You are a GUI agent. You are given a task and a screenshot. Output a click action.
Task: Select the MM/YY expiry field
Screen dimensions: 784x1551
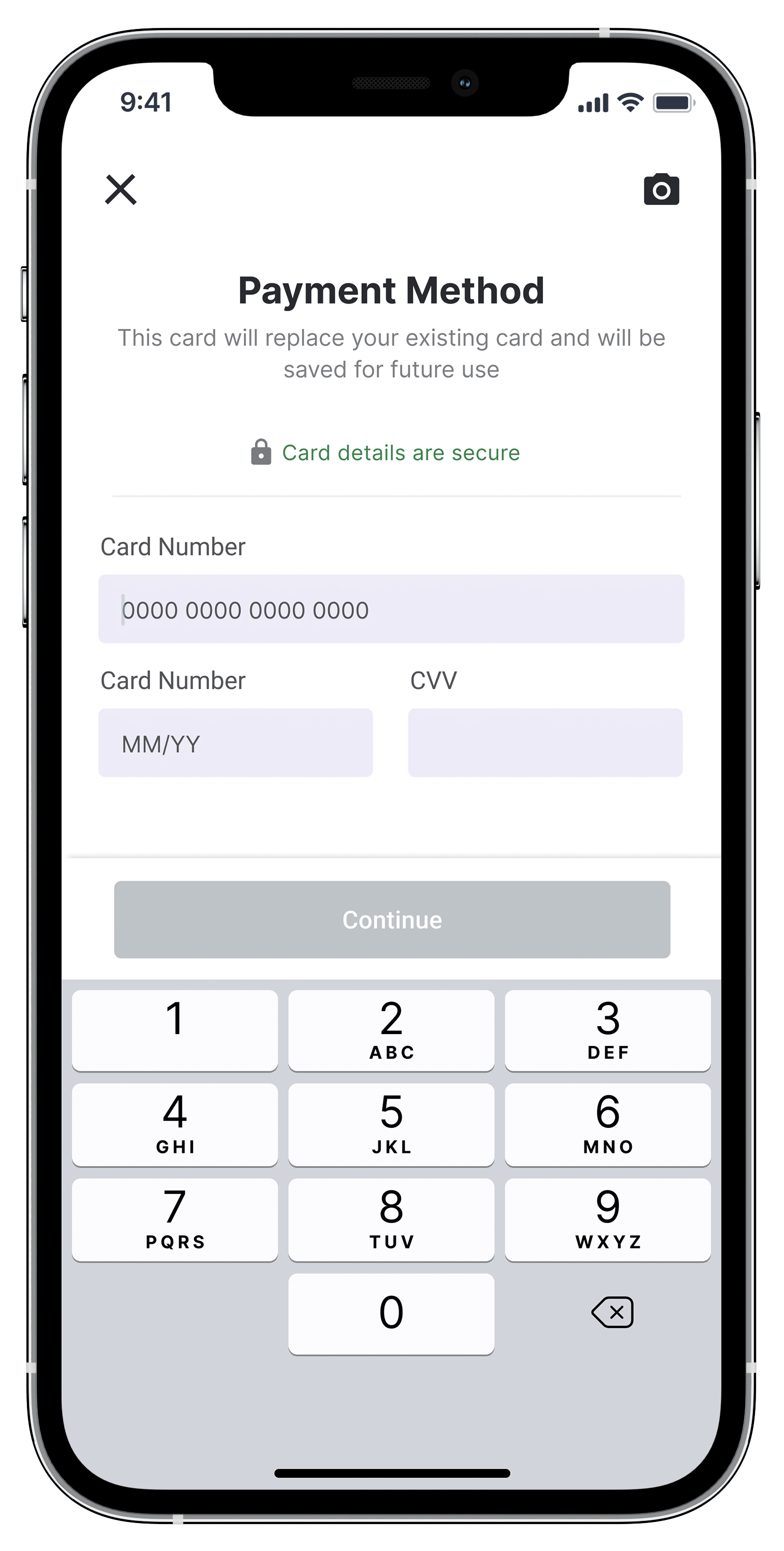[235, 742]
